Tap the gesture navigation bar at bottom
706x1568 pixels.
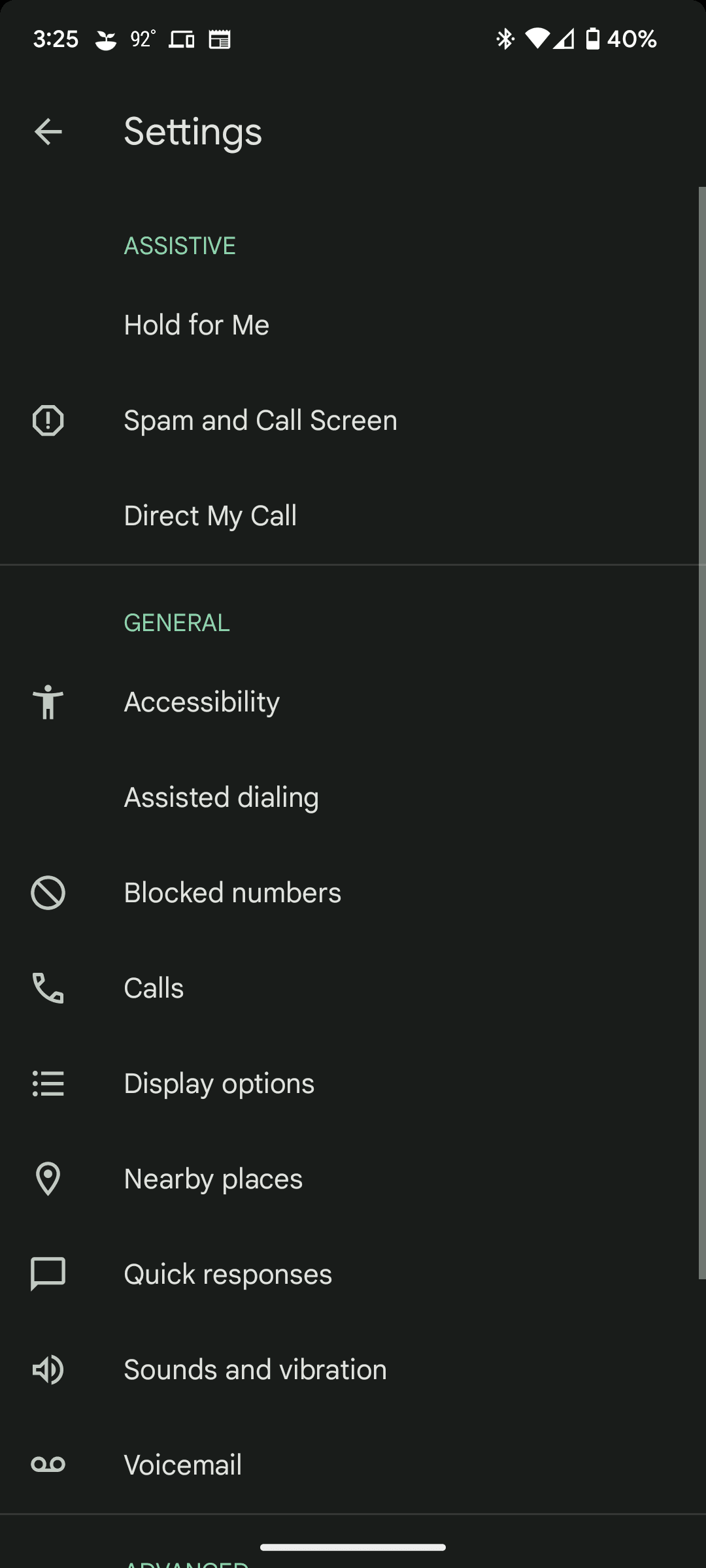(353, 1547)
